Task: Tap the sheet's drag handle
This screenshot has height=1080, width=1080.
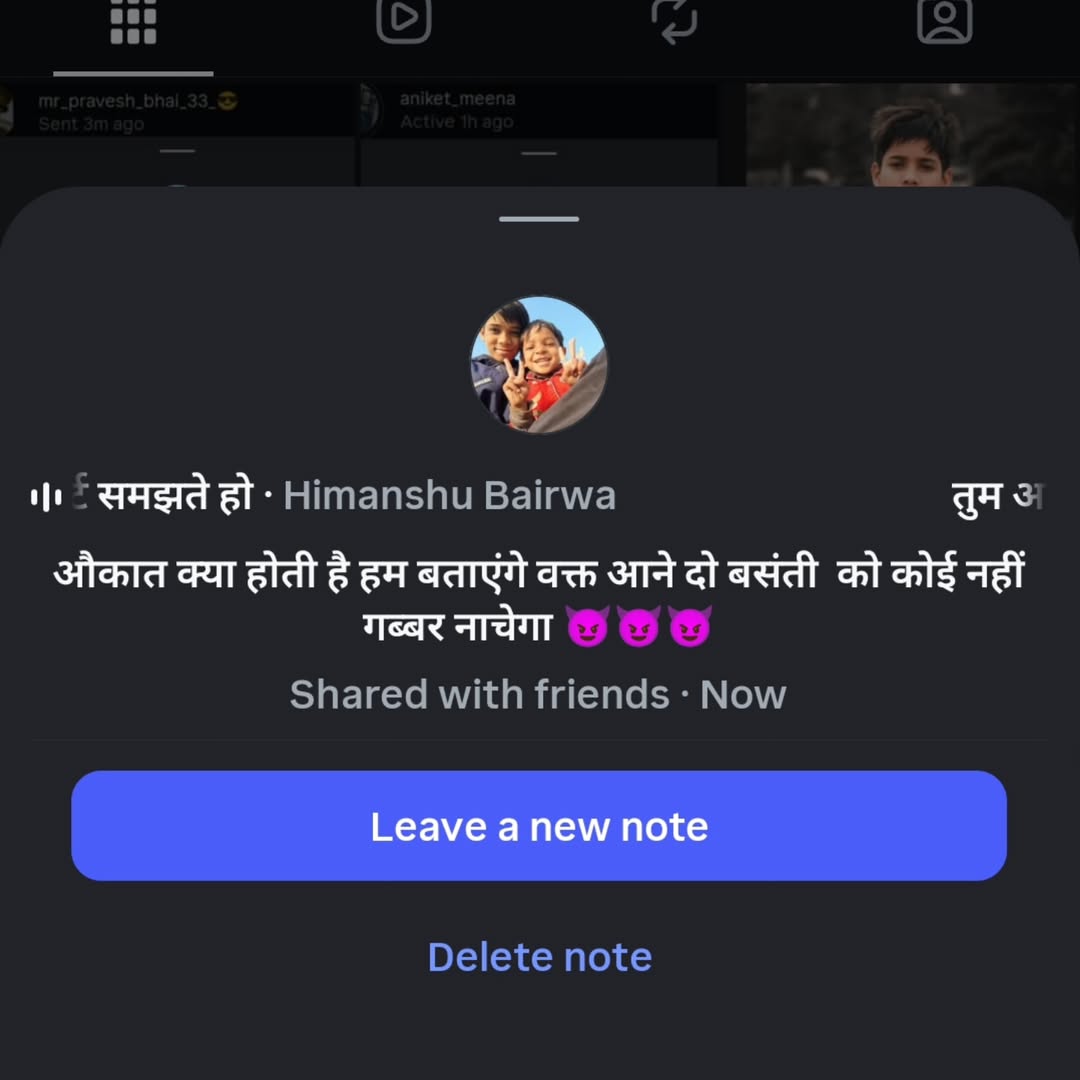Action: pyautogui.click(x=539, y=219)
